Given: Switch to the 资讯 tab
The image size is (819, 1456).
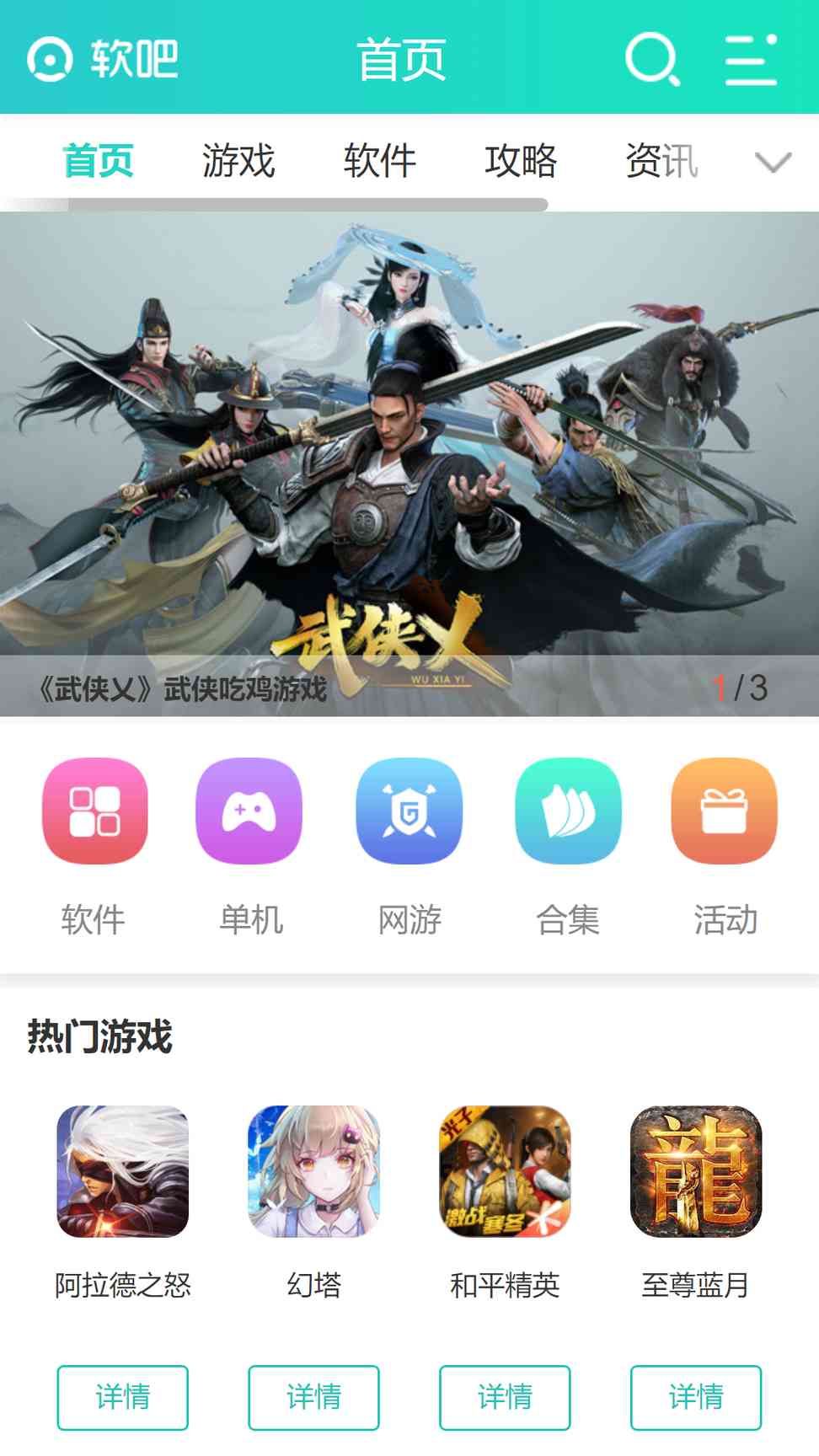Looking at the screenshot, I should pyautogui.click(x=662, y=160).
